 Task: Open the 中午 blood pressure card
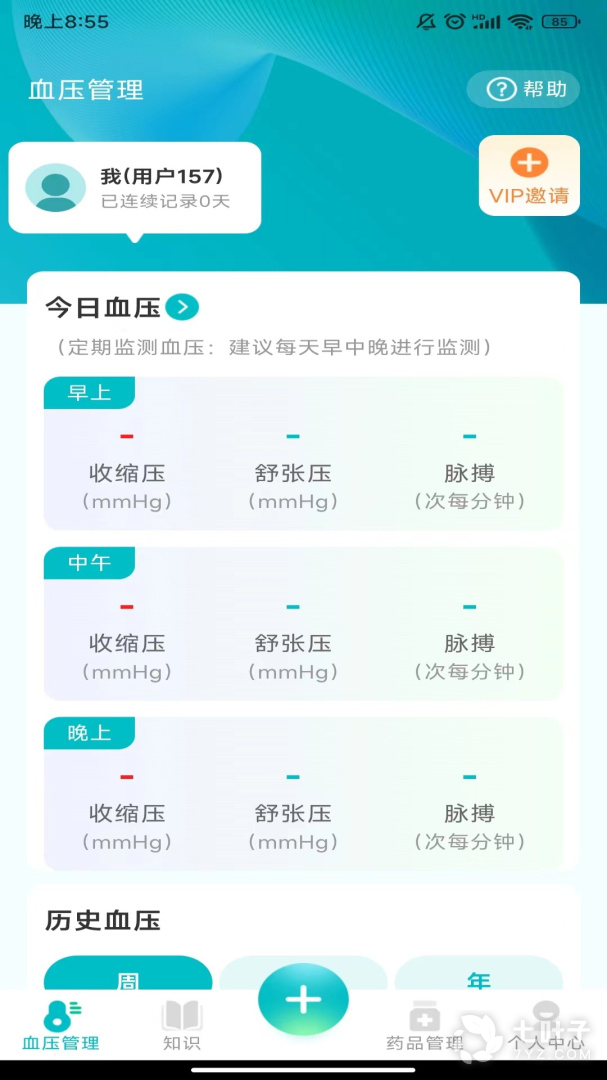point(303,624)
